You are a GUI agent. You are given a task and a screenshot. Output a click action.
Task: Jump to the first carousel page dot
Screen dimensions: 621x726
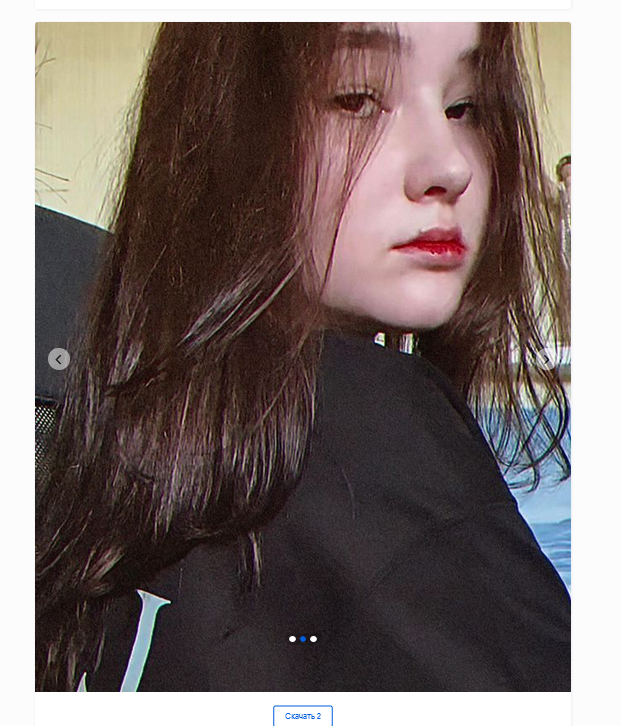[x=292, y=638]
